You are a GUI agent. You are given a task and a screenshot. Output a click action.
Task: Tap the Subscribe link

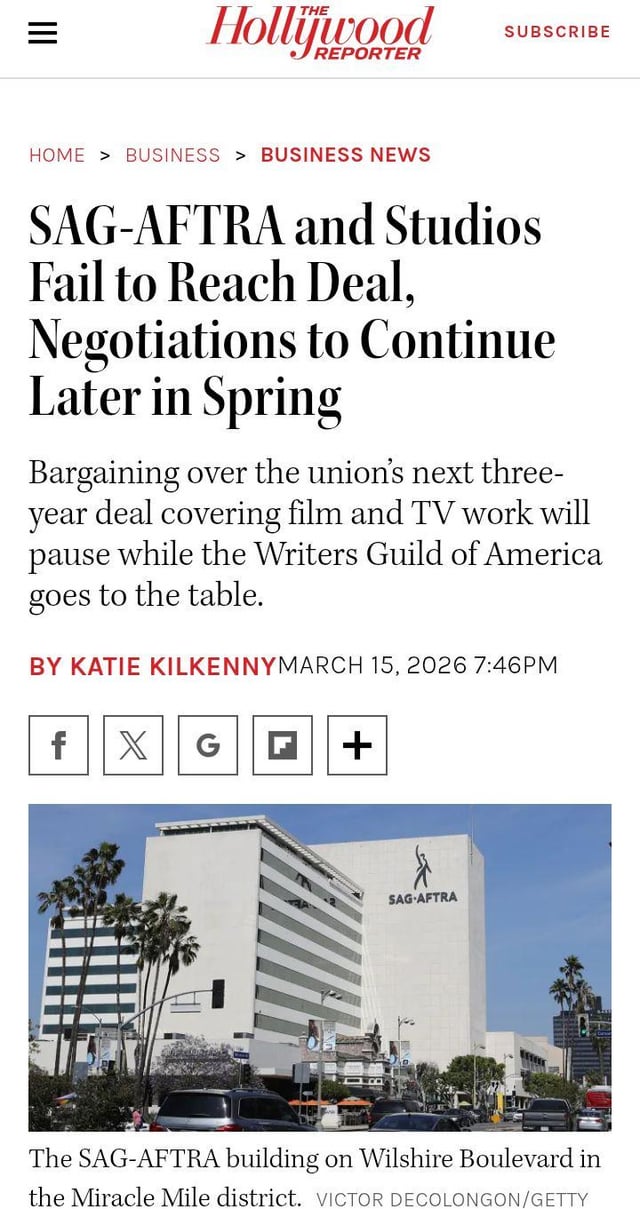557,32
